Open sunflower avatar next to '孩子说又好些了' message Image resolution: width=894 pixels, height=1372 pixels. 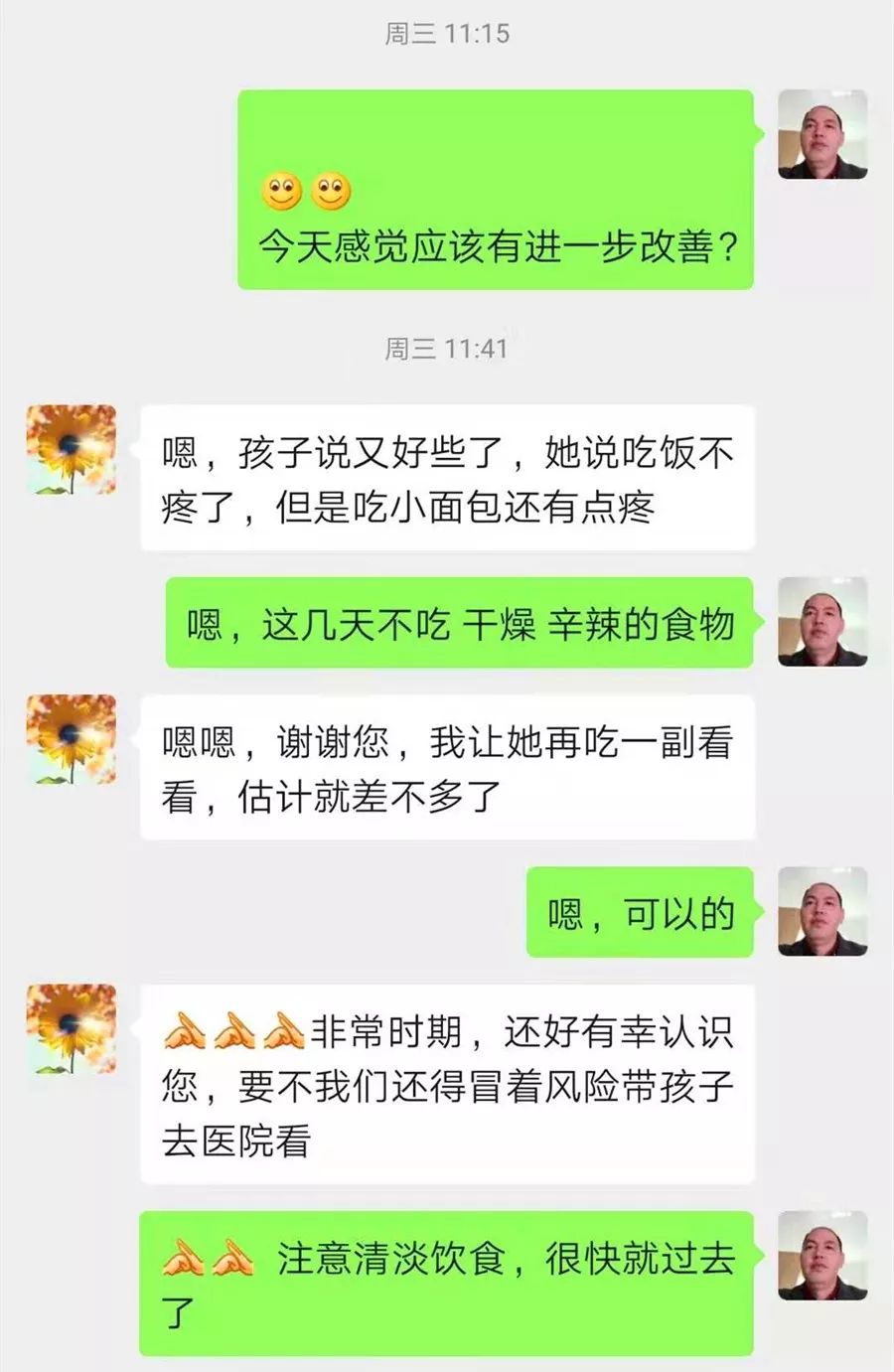pyautogui.click(x=71, y=449)
